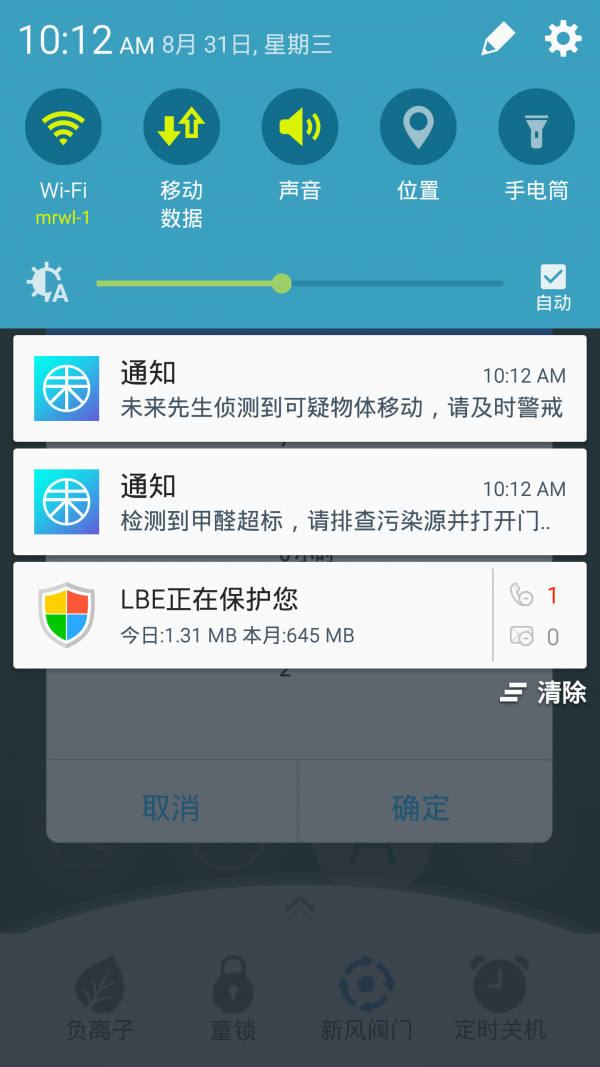
Task: Toggle the 声音 sound mode
Action: (x=299, y=127)
